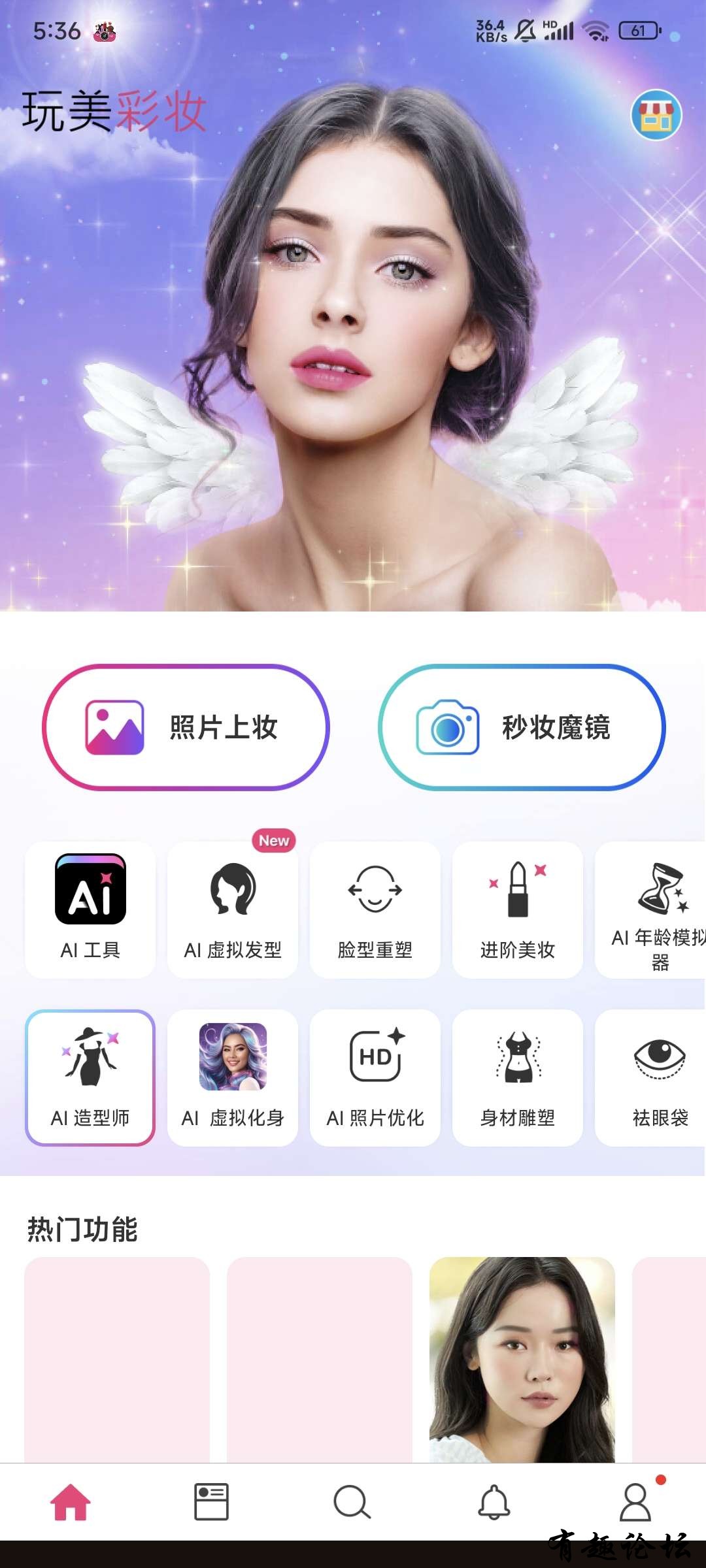Switch to the home tab
This screenshot has width=706, height=1568.
point(71,1501)
